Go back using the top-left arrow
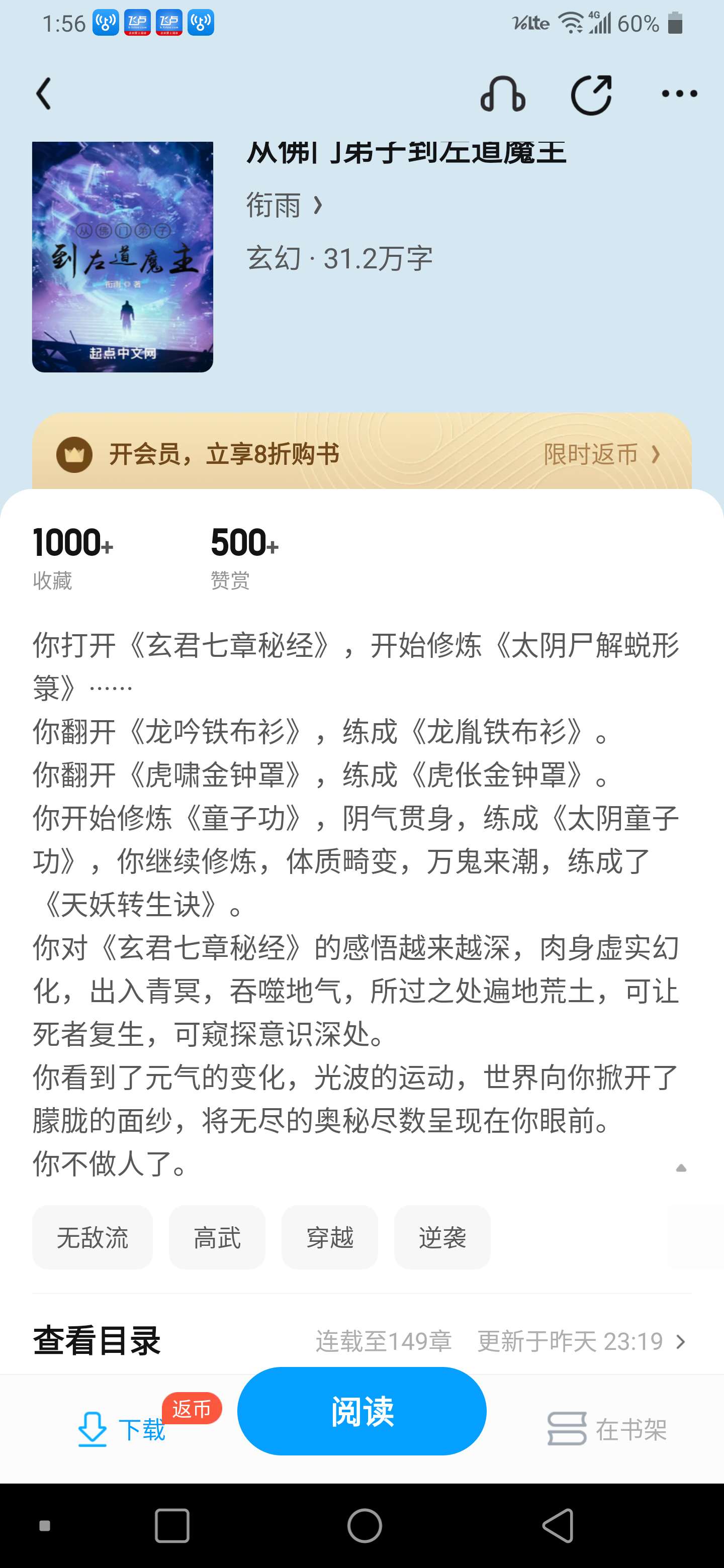The height and width of the screenshot is (1568, 724). [x=44, y=94]
